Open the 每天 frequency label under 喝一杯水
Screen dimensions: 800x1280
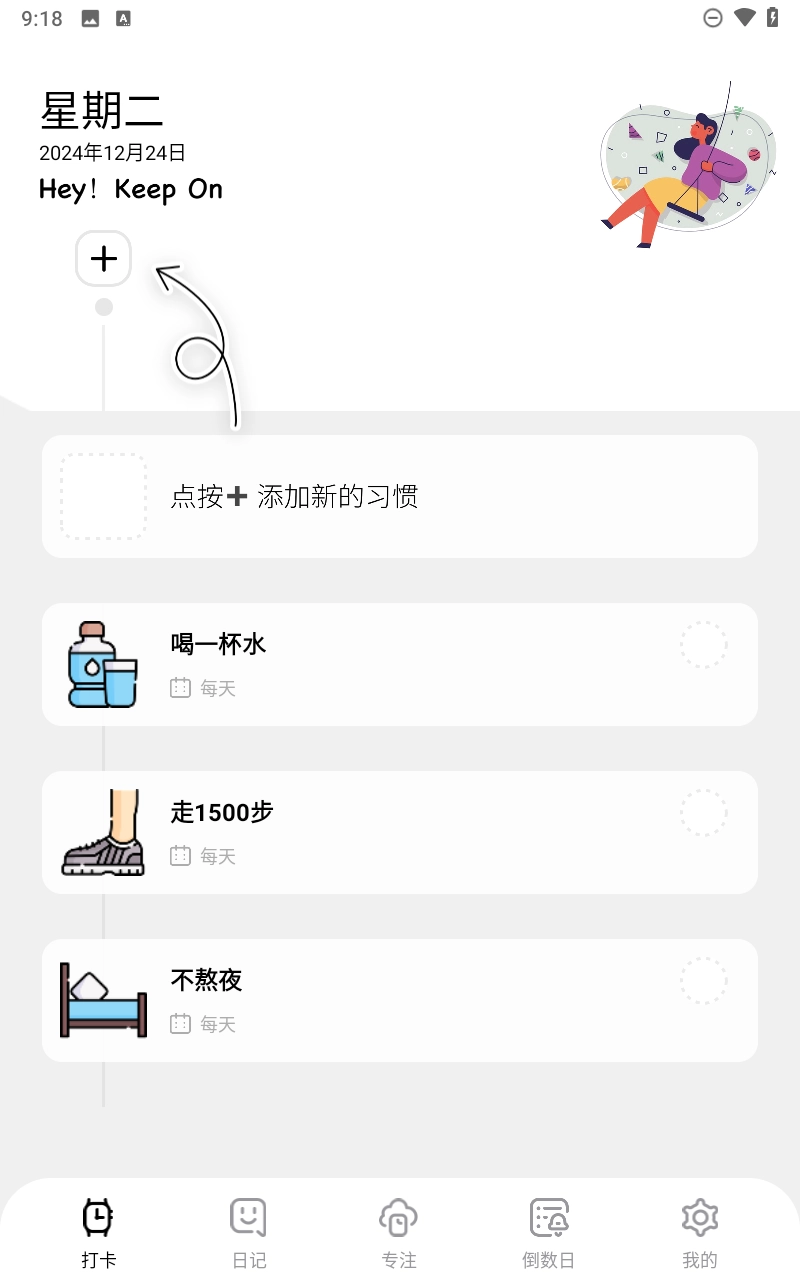[x=217, y=688]
